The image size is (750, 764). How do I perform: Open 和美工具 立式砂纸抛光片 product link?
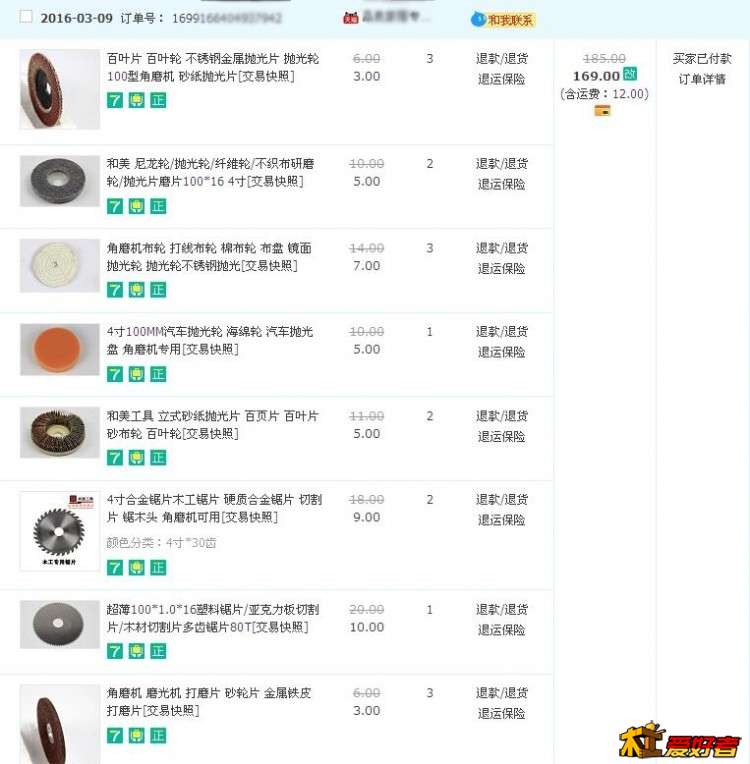212,416
